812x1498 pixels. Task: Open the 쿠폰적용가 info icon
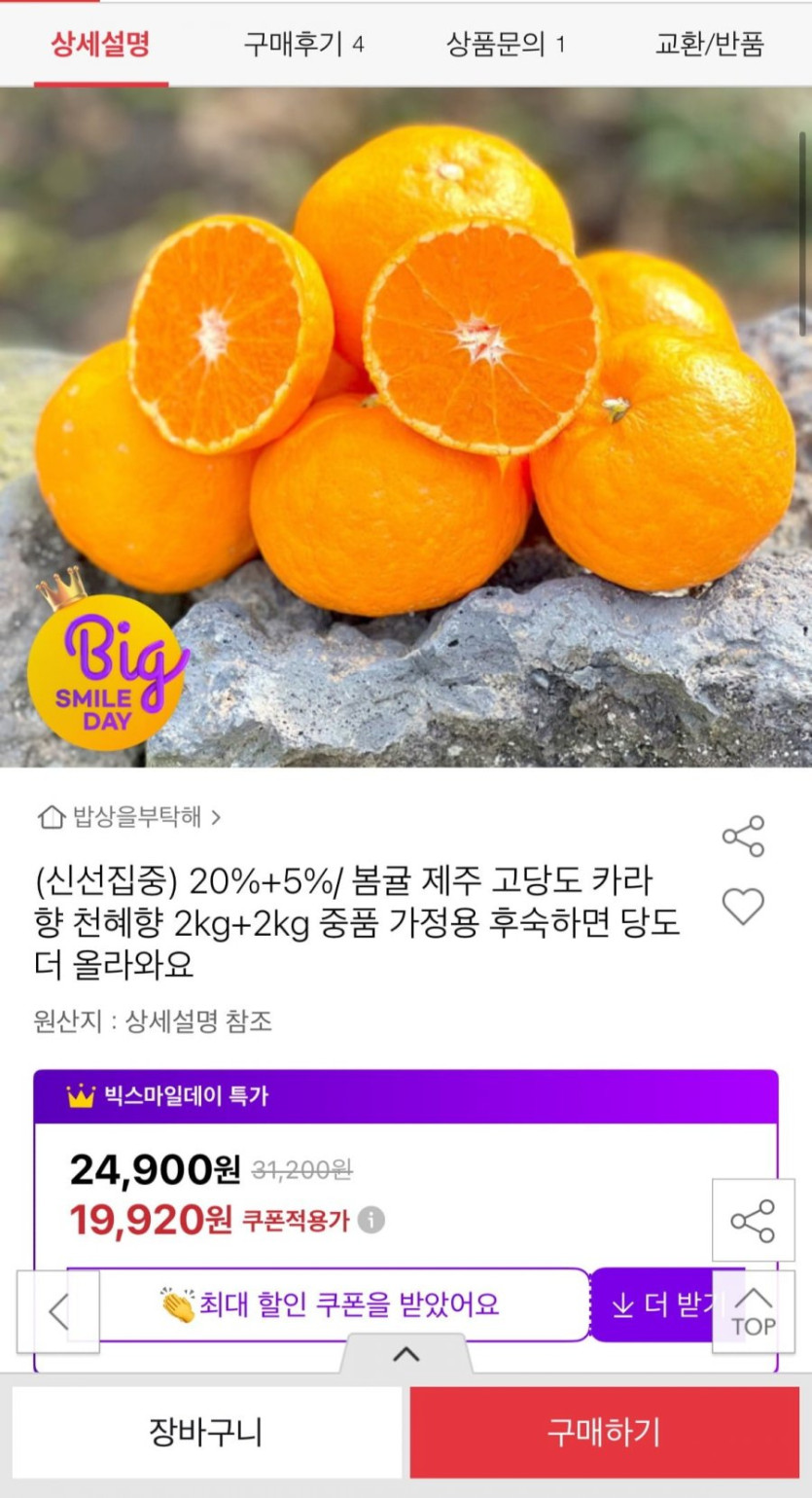371,1220
